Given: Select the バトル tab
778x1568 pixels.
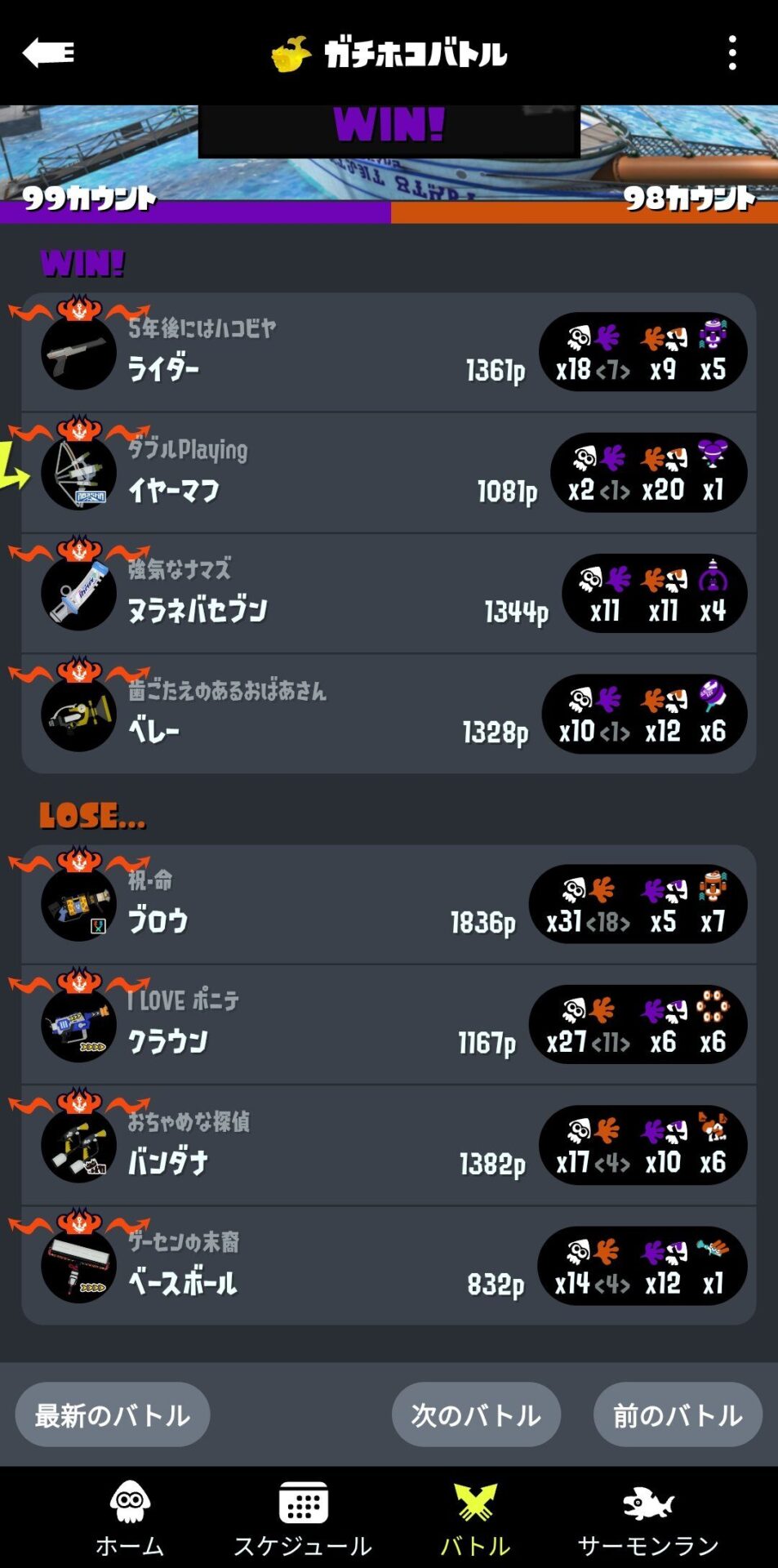Looking at the screenshot, I should pos(475,1518).
